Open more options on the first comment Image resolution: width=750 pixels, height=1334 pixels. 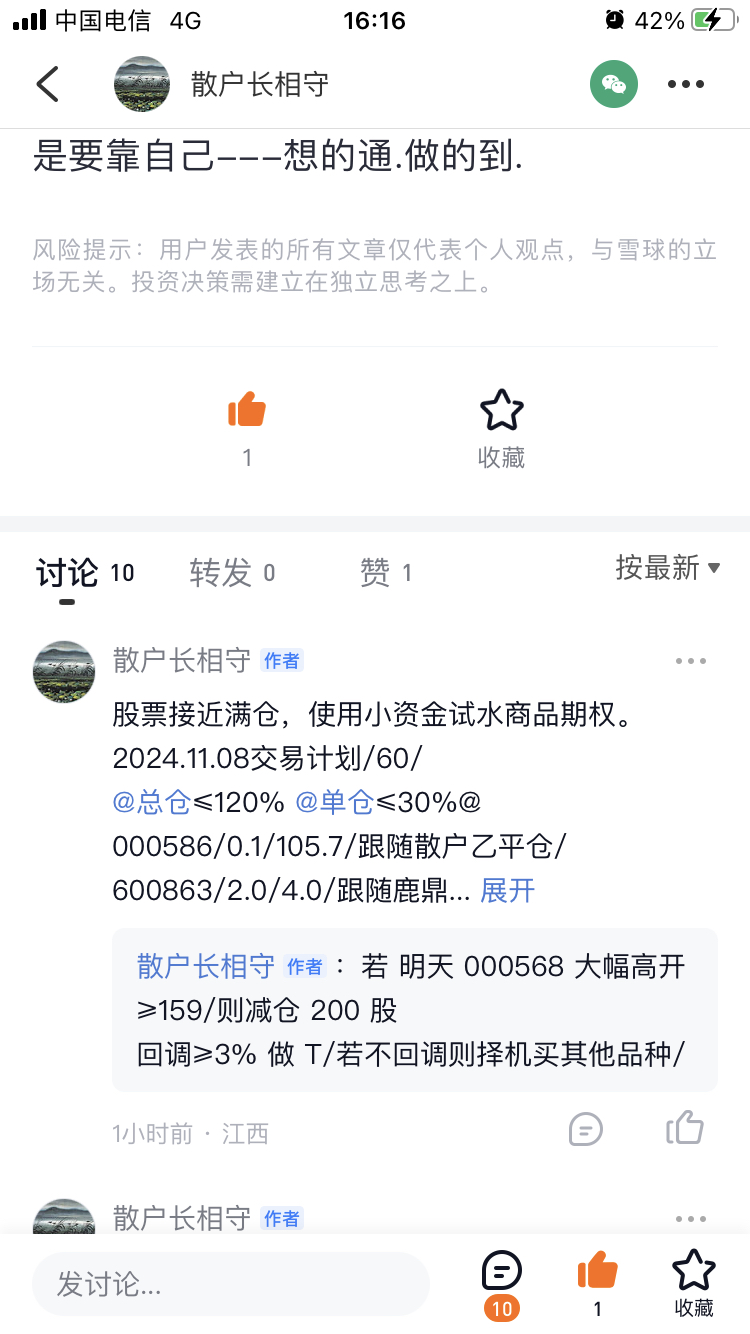tap(691, 661)
